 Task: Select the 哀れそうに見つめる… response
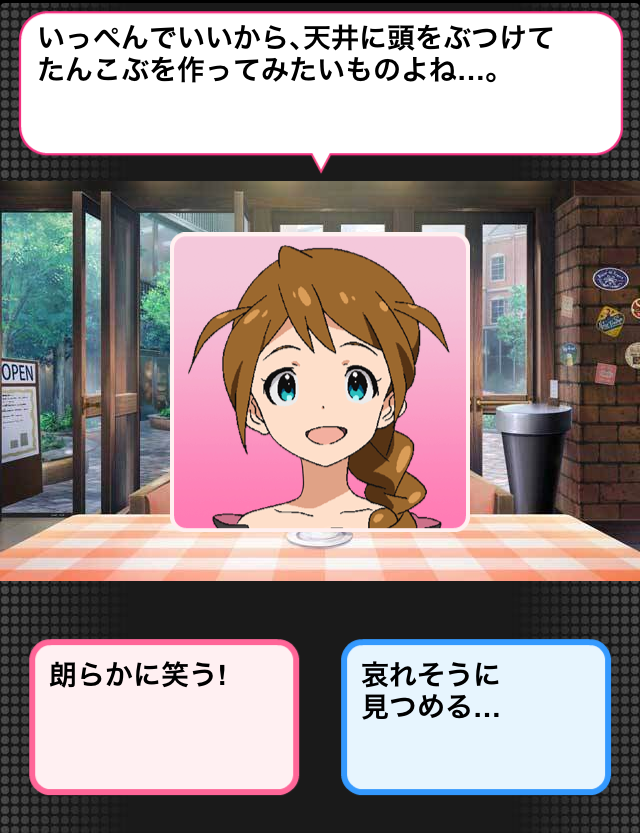[x=475, y=716]
